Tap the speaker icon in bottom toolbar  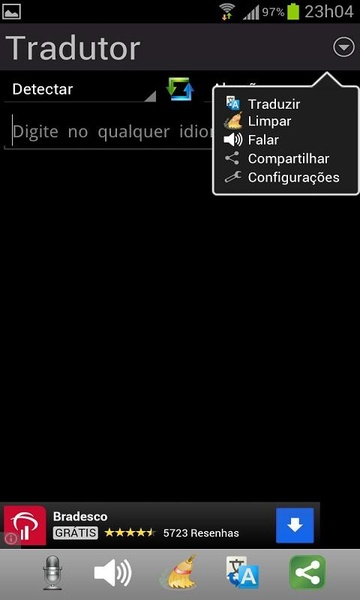112,573
